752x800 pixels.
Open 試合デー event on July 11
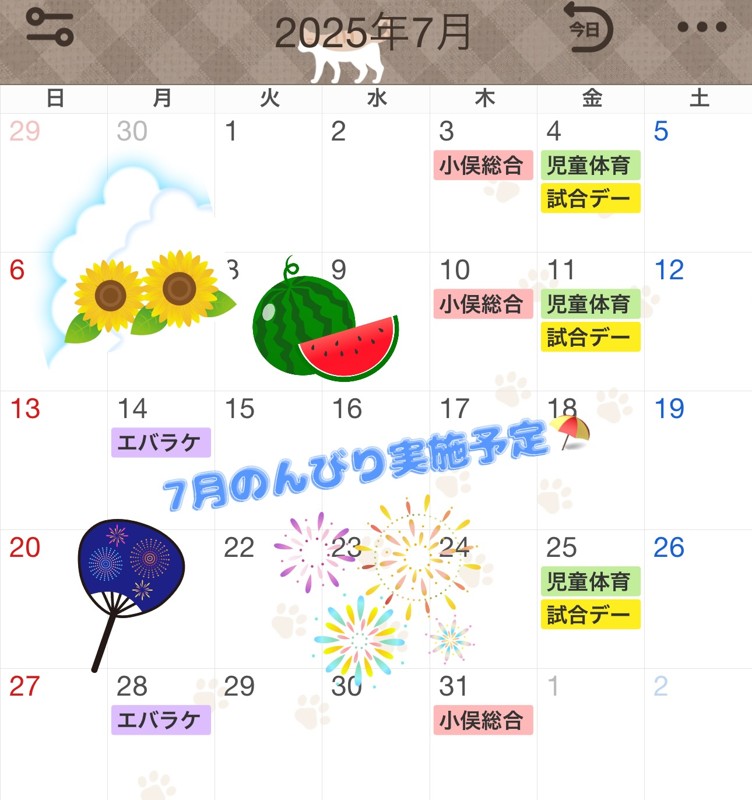[590, 337]
